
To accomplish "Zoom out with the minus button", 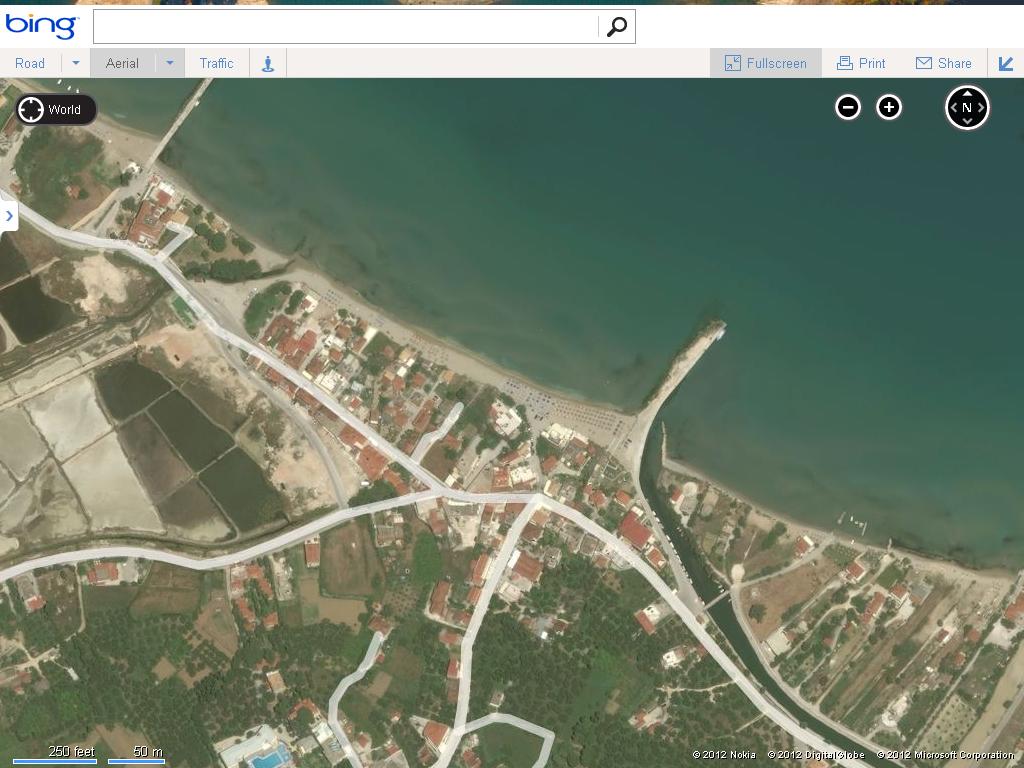I will click(x=848, y=107).
